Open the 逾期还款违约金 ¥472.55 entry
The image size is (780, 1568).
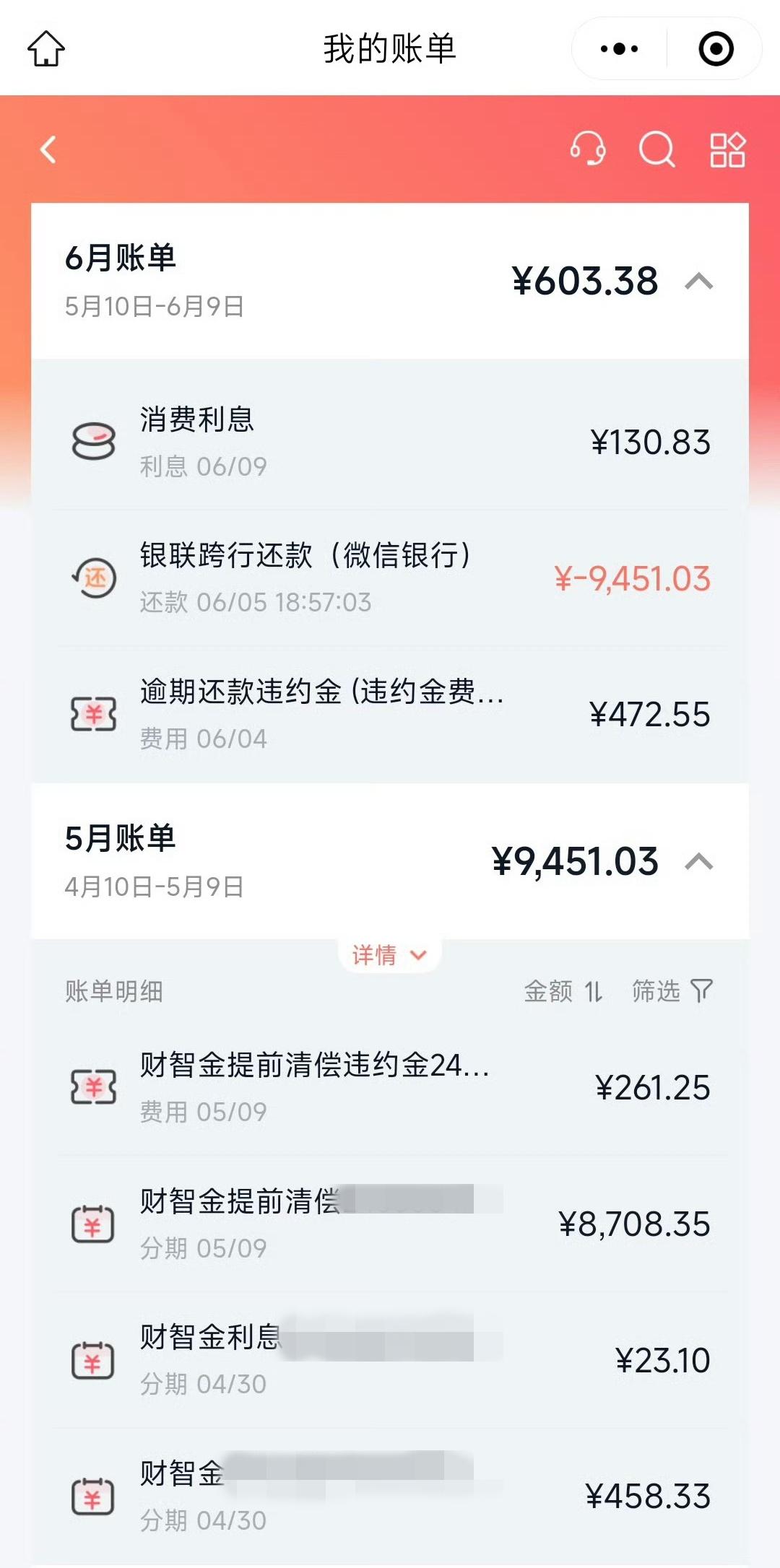[390, 714]
